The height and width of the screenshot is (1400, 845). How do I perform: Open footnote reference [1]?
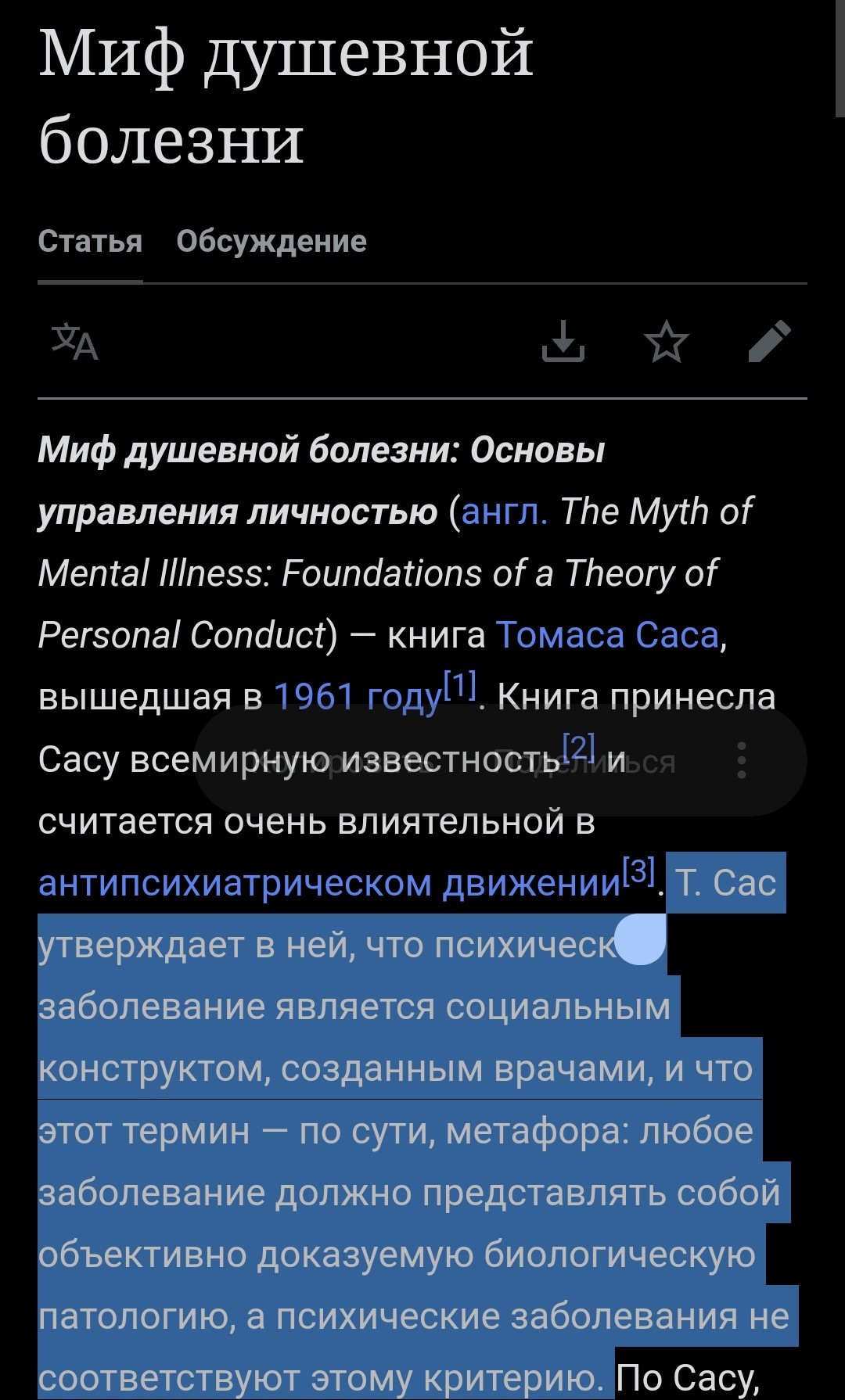(460, 686)
